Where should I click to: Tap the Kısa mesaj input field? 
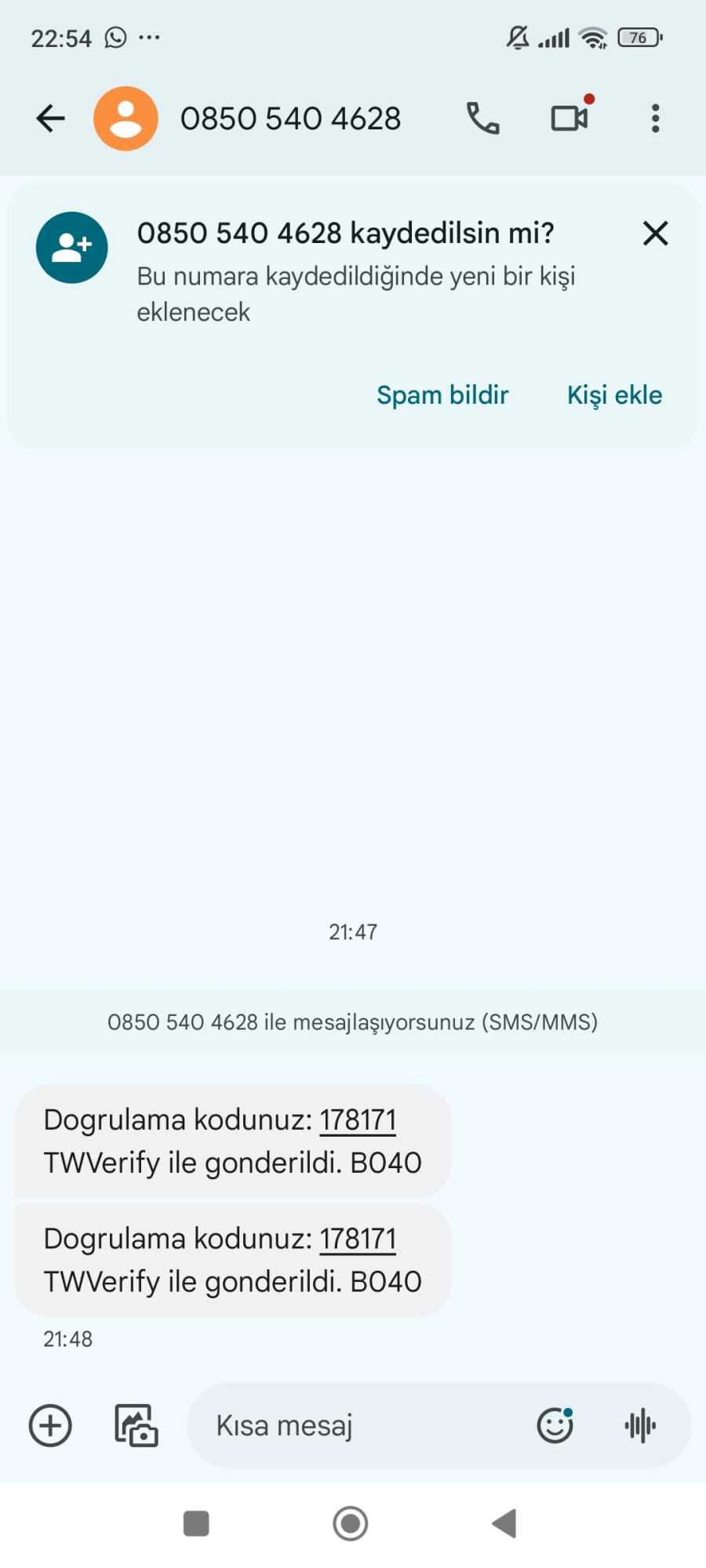(329, 1425)
